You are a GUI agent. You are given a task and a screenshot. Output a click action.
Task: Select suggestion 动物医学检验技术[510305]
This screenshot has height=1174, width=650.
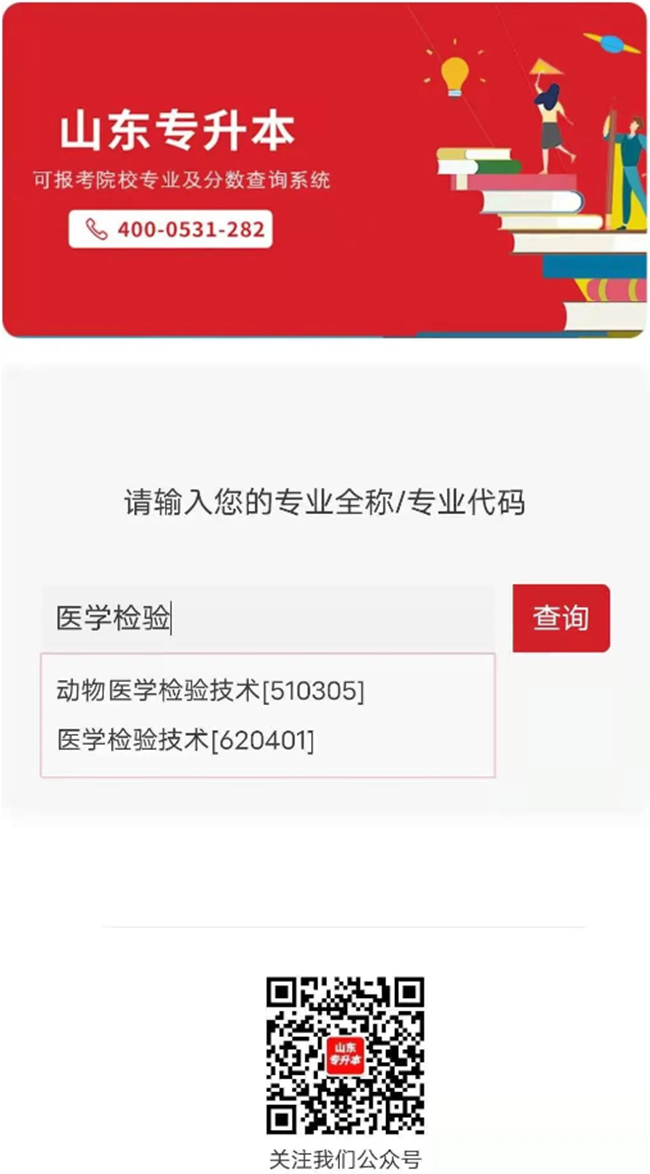click(x=210, y=690)
